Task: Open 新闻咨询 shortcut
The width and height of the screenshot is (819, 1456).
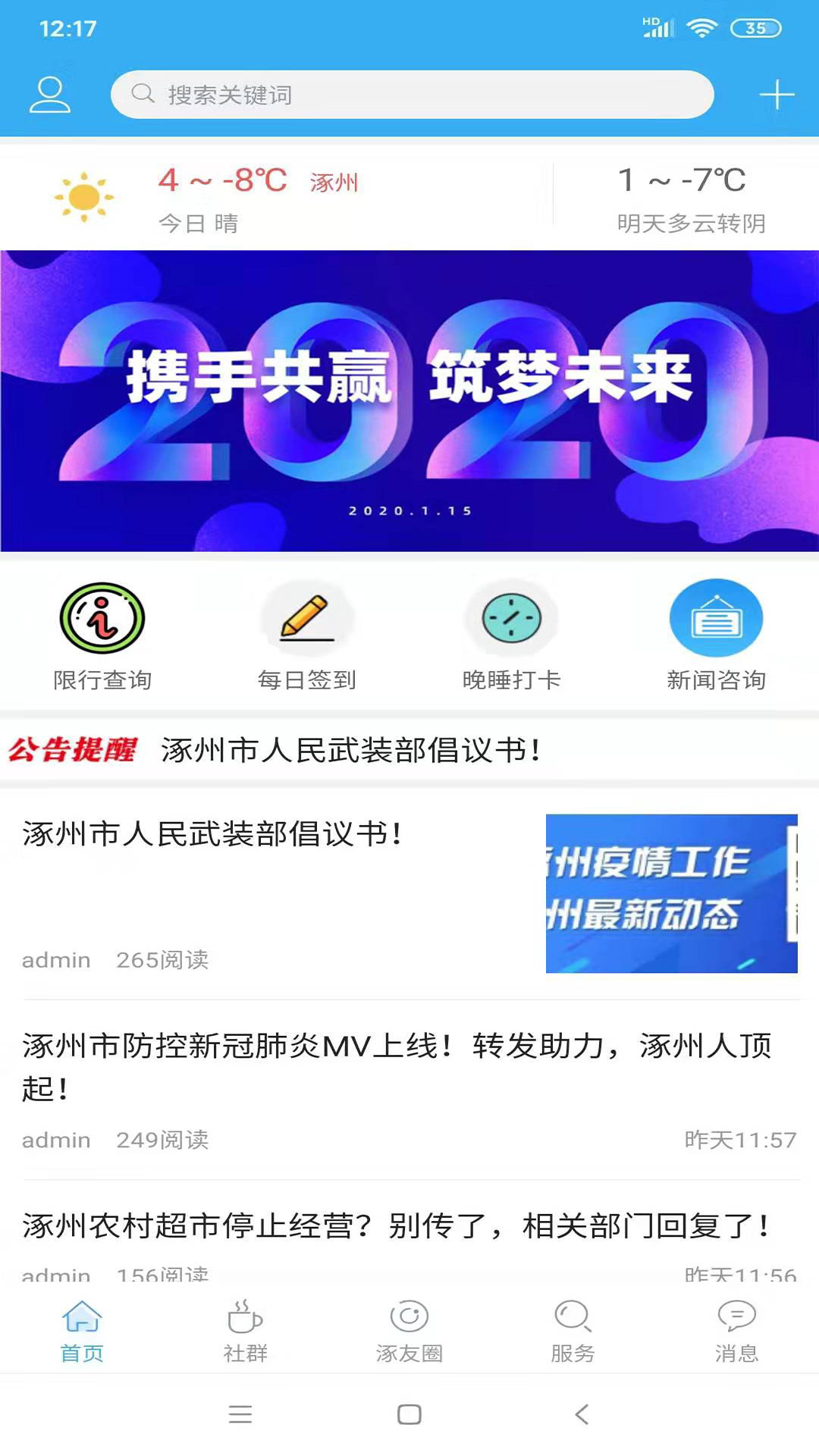Action: [x=716, y=635]
